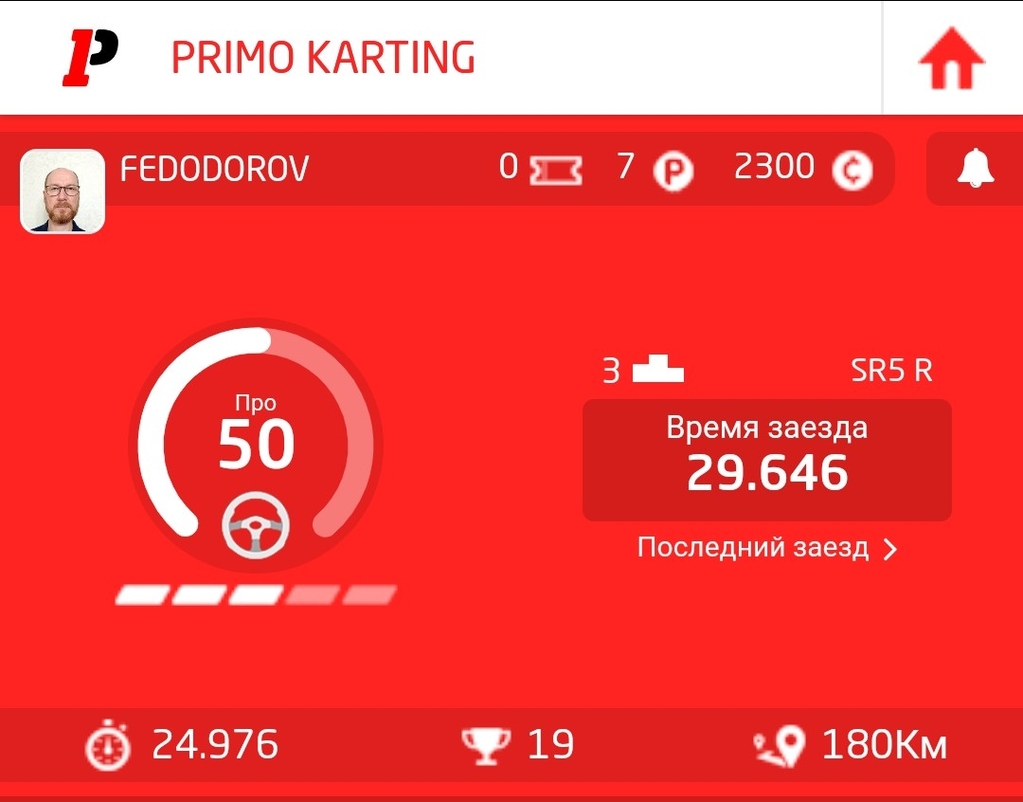The image size is (1023, 802).
Task: Open FEDODOROV profile avatar
Action: click(62, 191)
